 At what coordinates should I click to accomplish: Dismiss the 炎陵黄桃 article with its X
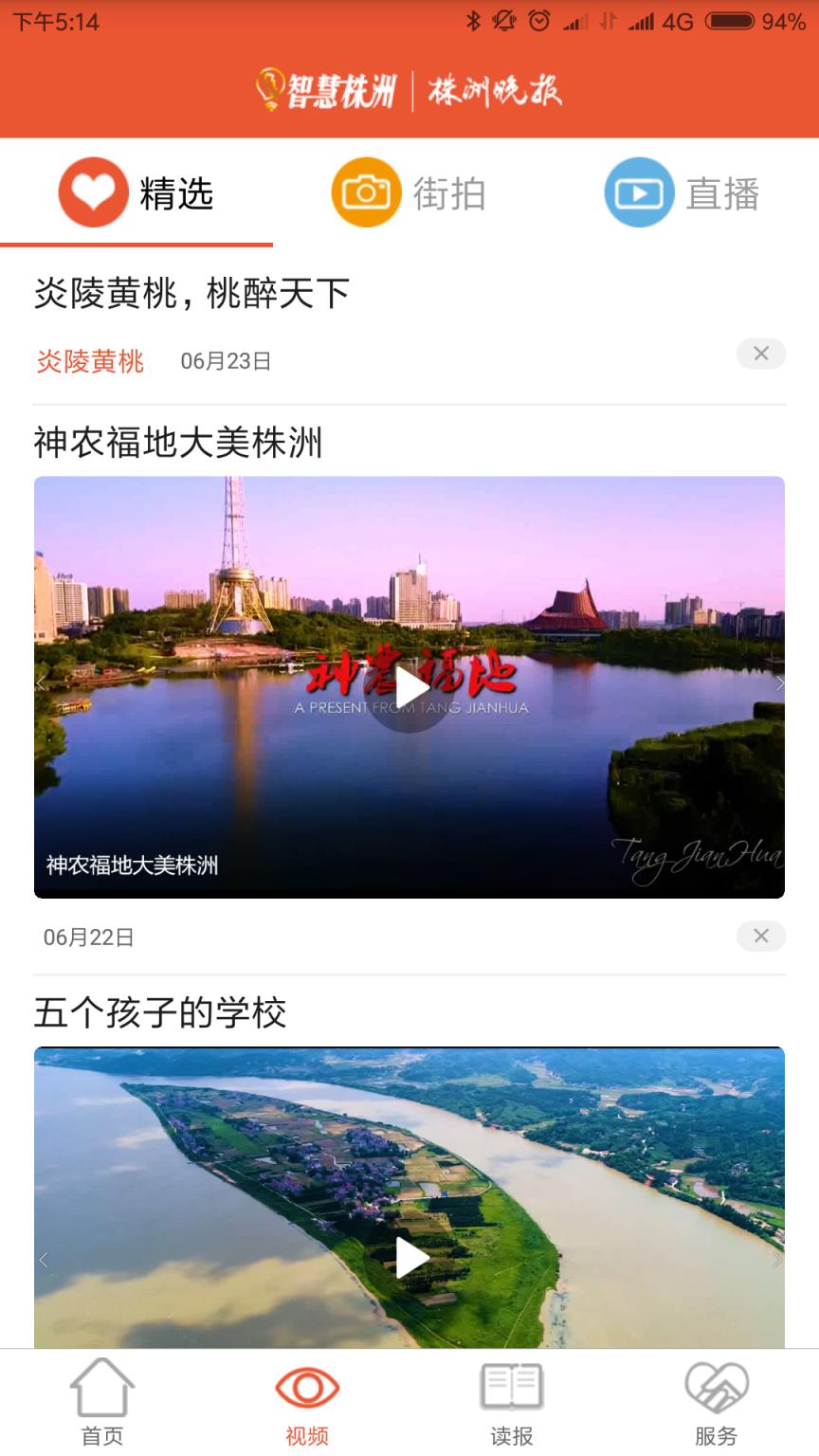pos(760,354)
